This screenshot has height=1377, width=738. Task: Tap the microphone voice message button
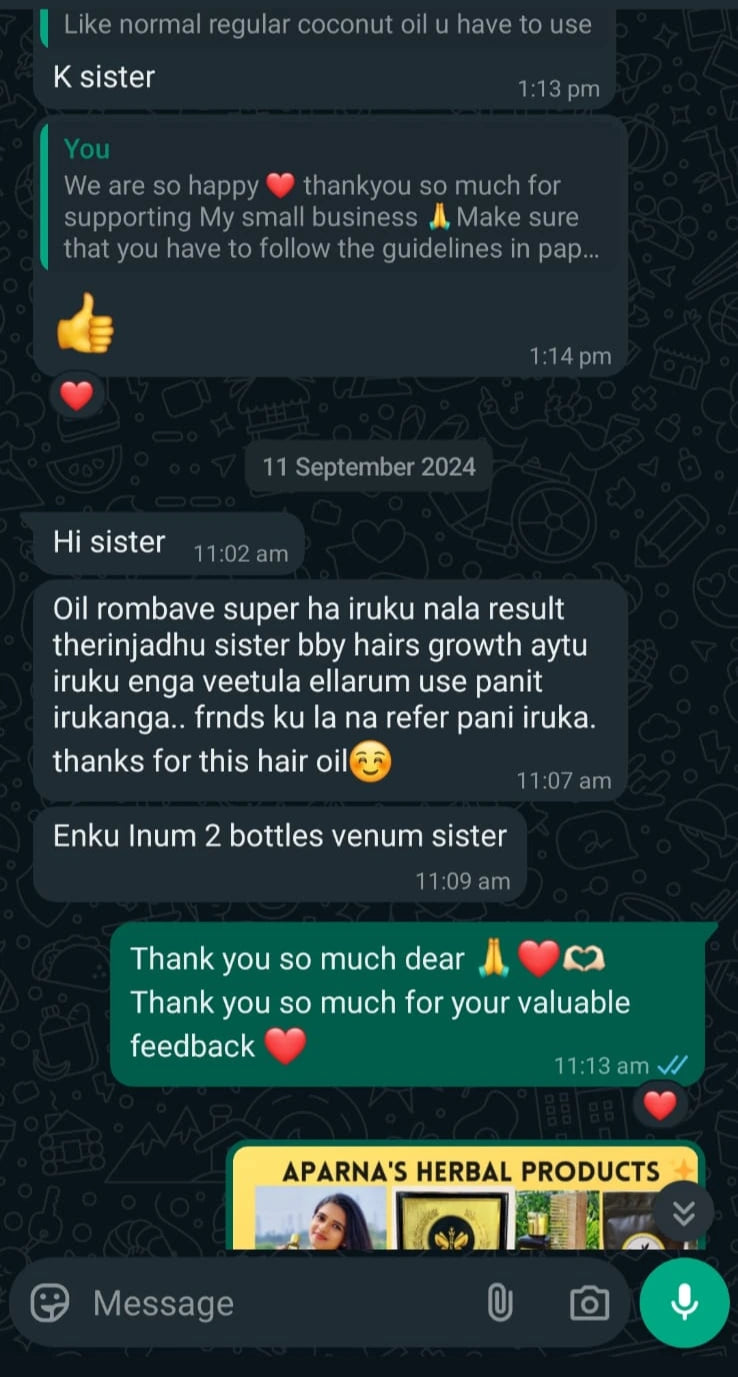click(684, 1303)
